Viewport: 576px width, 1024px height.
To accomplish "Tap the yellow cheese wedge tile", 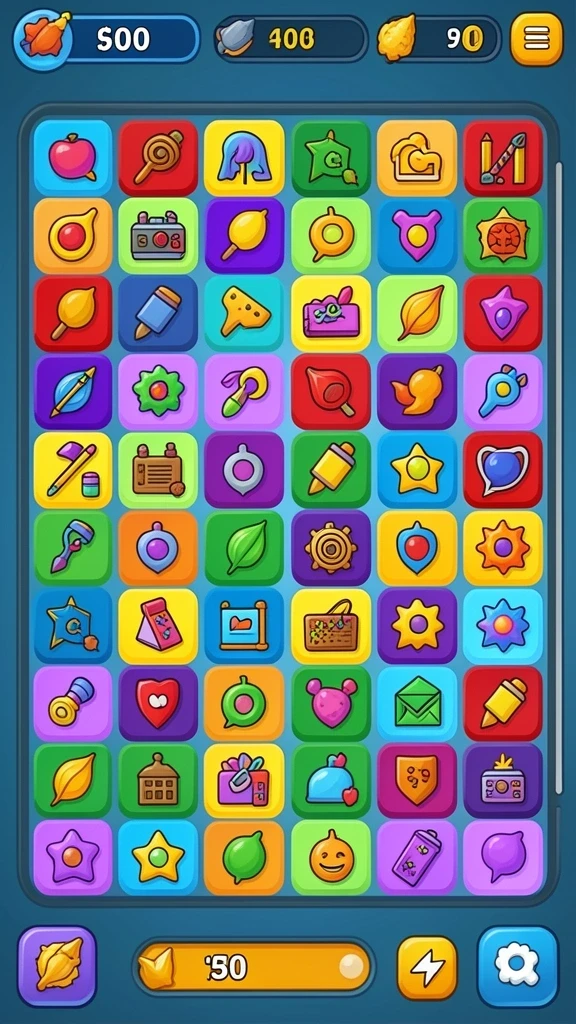I will click(x=244, y=314).
